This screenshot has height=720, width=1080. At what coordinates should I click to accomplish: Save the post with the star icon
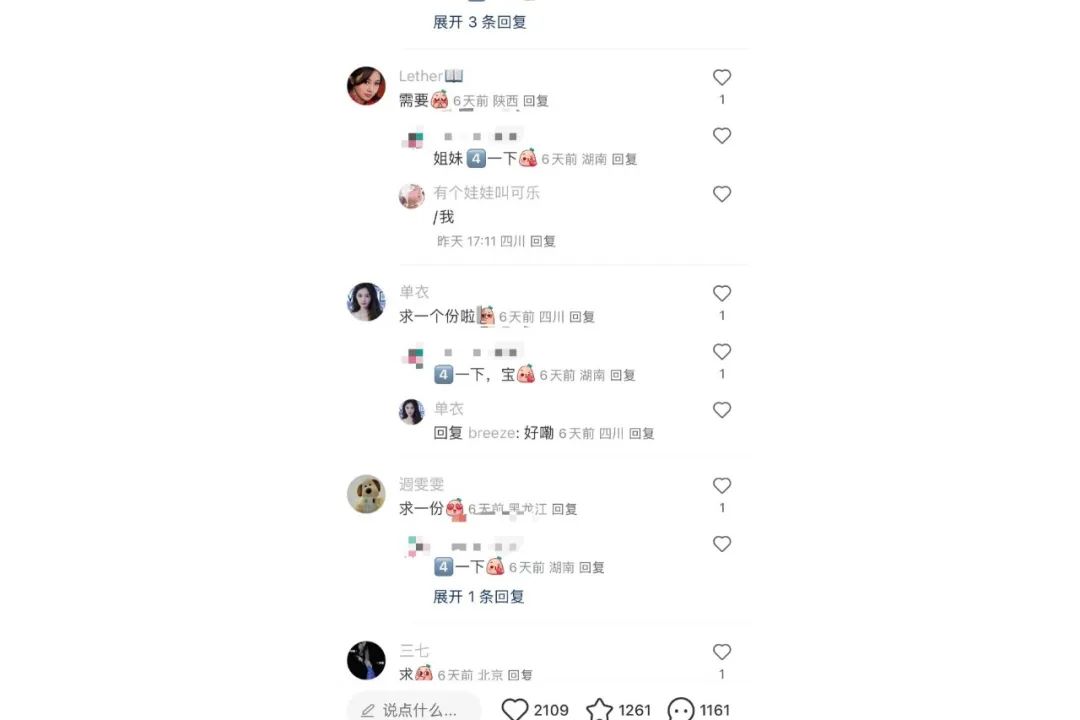[x=599, y=709]
